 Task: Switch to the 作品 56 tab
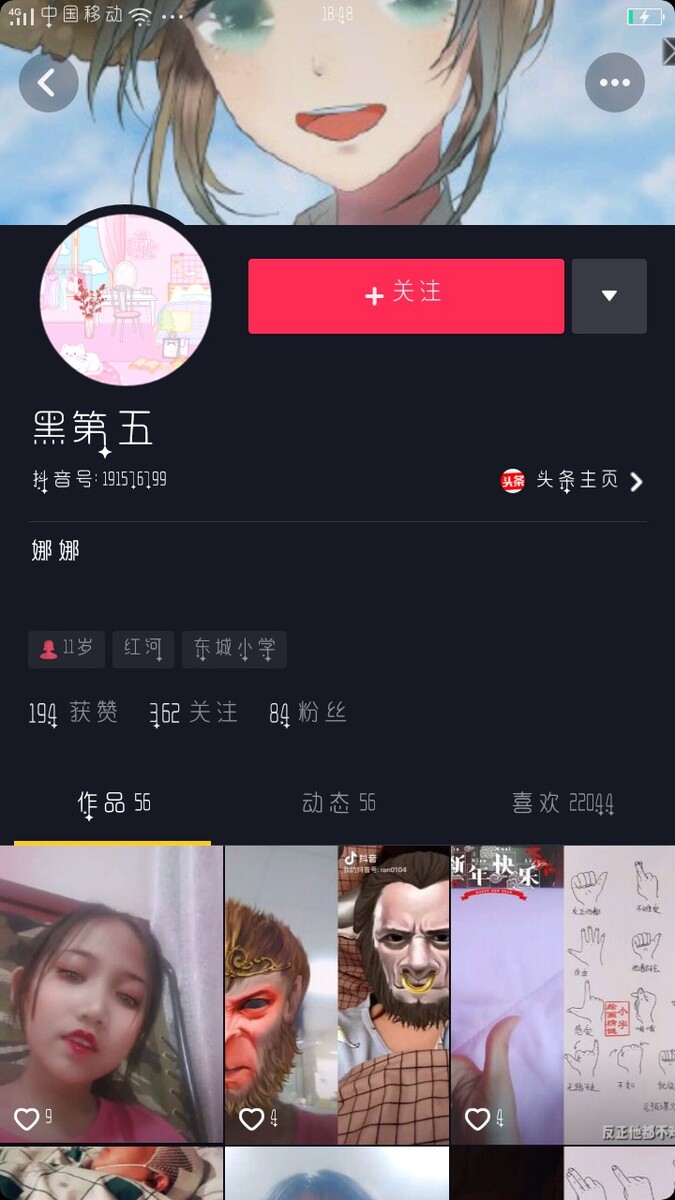pos(114,803)
